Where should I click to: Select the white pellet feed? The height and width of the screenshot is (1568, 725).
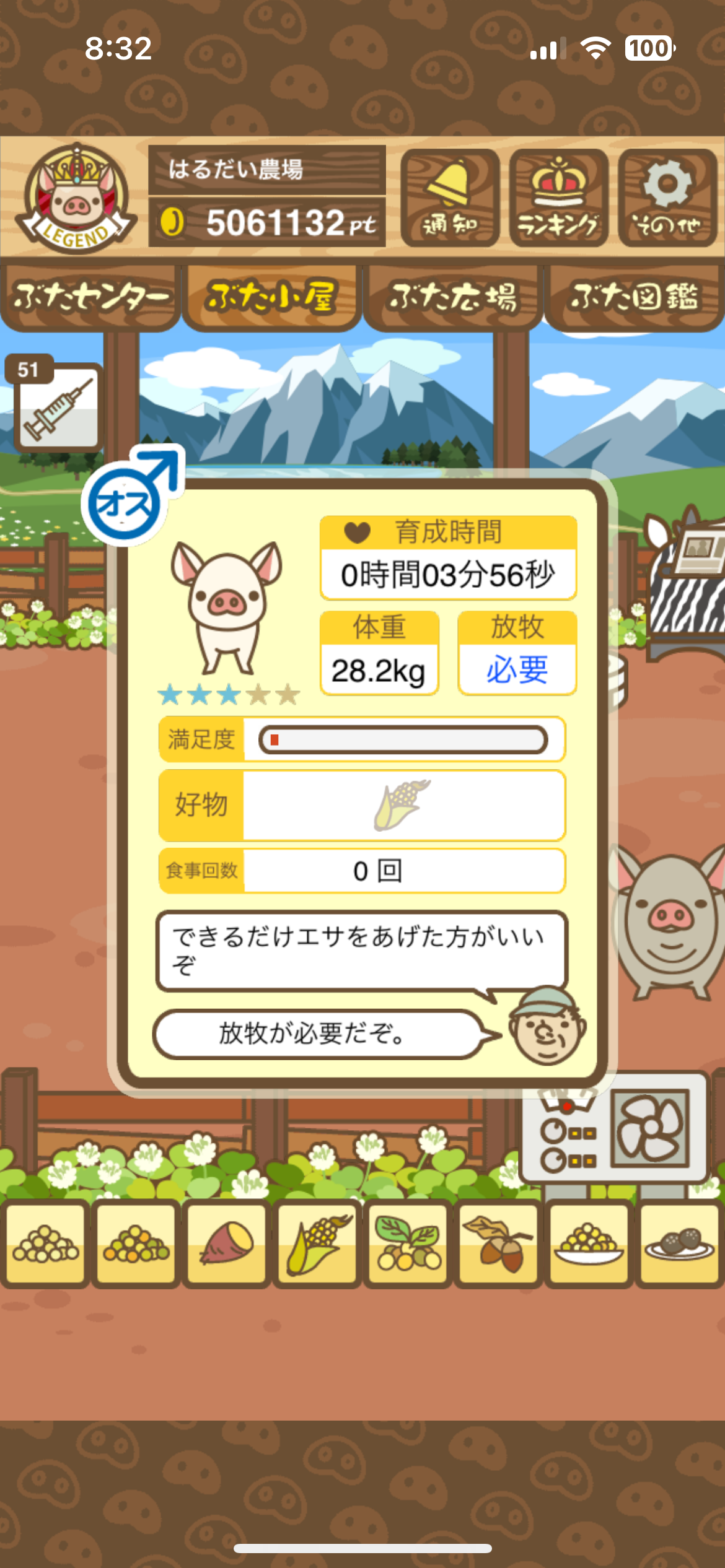tap(45, 1243)
